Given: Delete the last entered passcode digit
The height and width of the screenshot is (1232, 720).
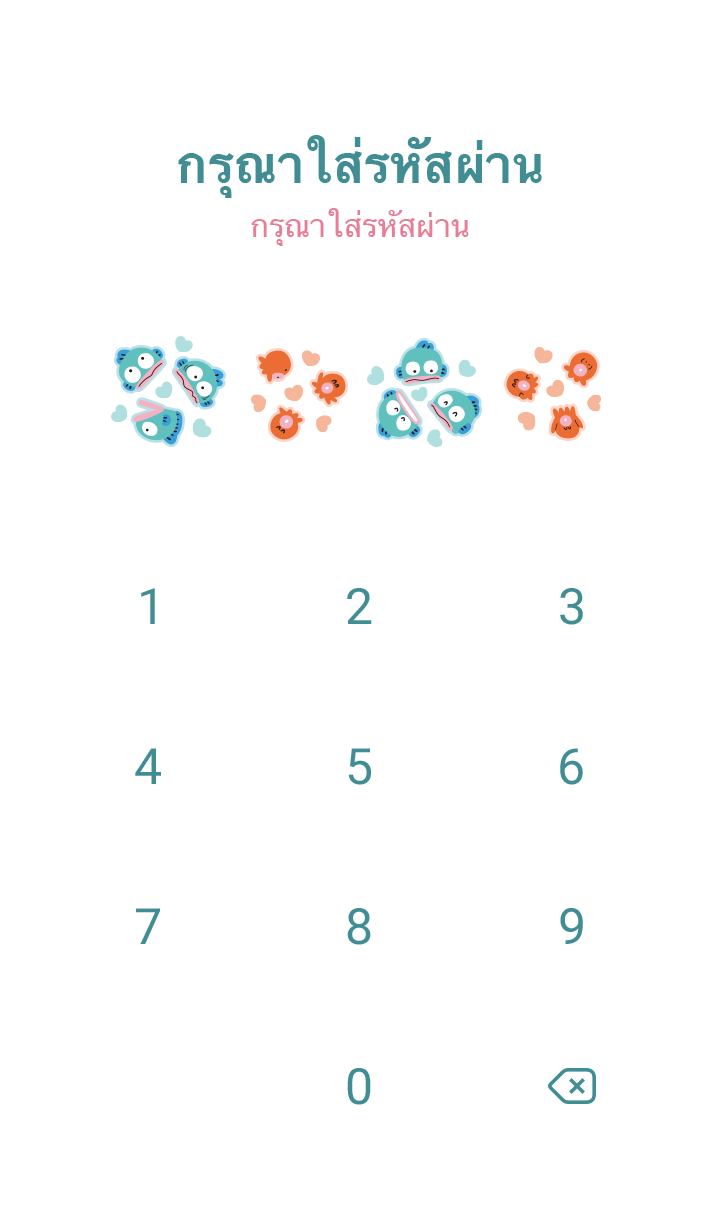Looking at the screenshot, I should click(x=572, y=1086).
